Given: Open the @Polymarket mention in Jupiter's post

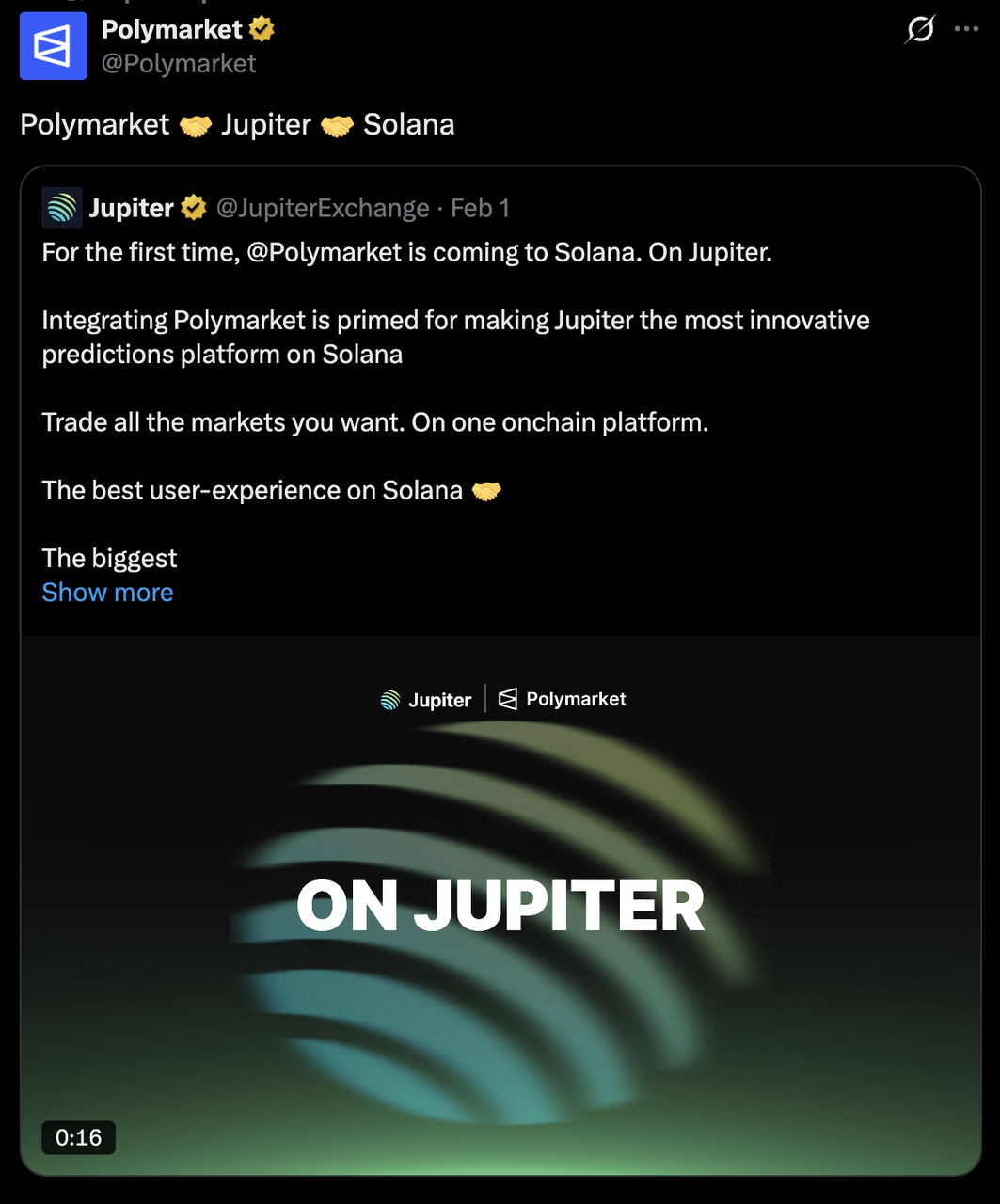Looking at the screenshot, I should [x=324, y=252].
